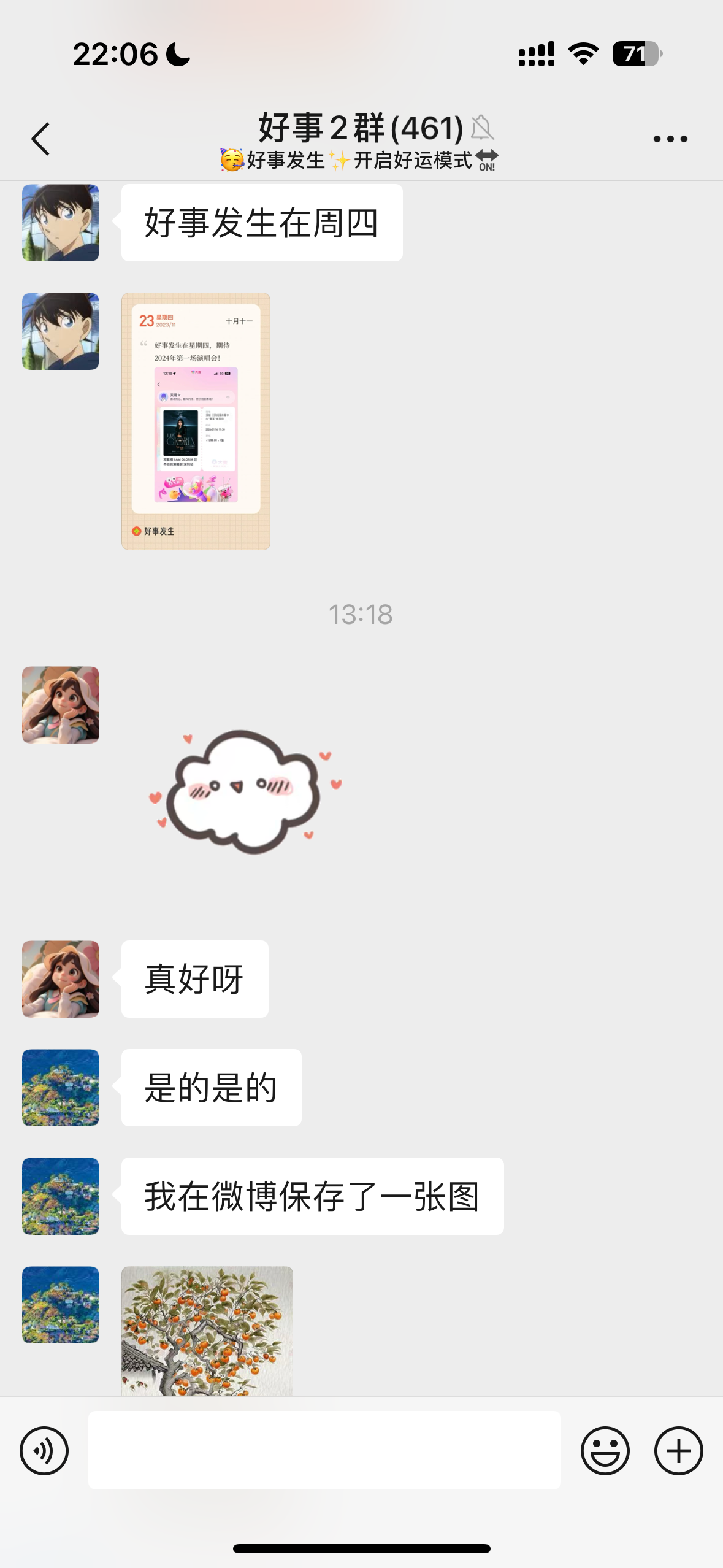Screen dimensions: 723x1568
Task: Switch to voice message input
Action: 44,1450
